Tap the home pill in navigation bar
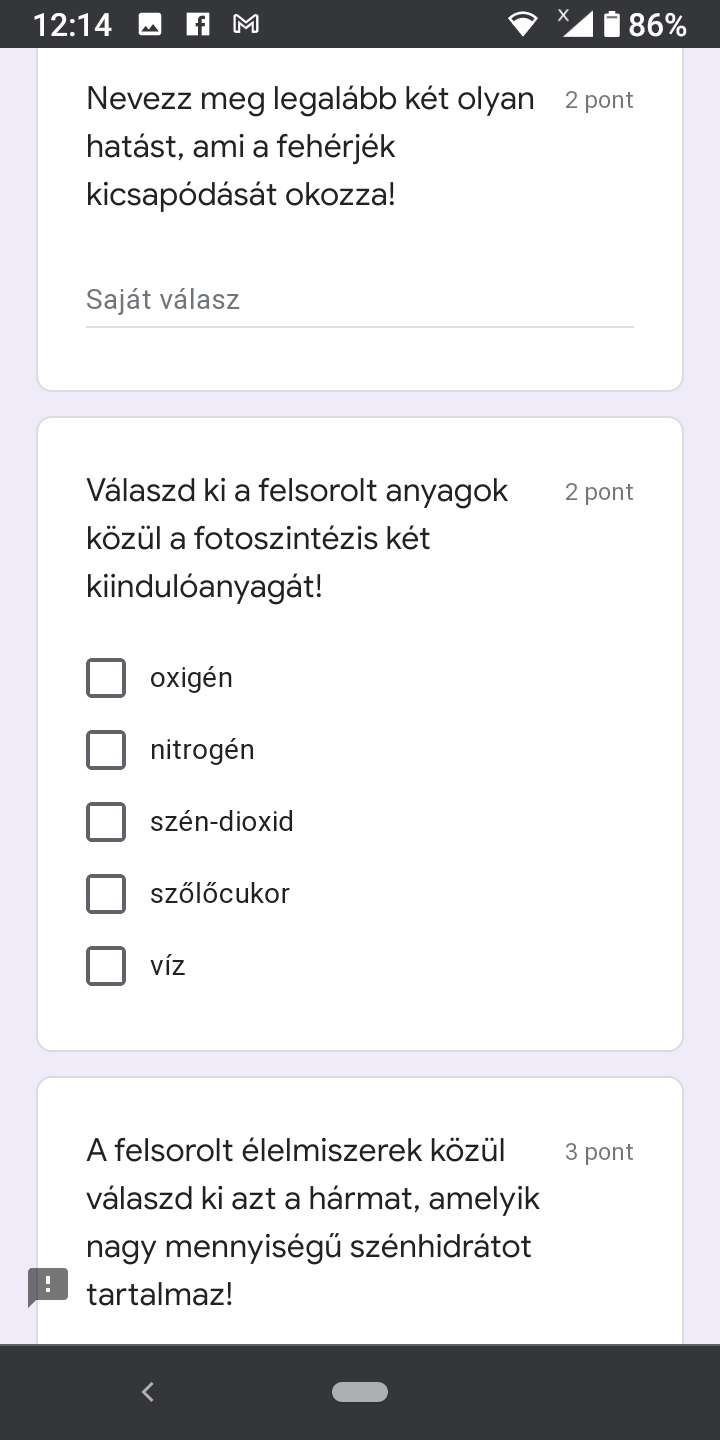Image resolution: width=720 pixels, height=1440 pixels. click(x=360, y=1391)
